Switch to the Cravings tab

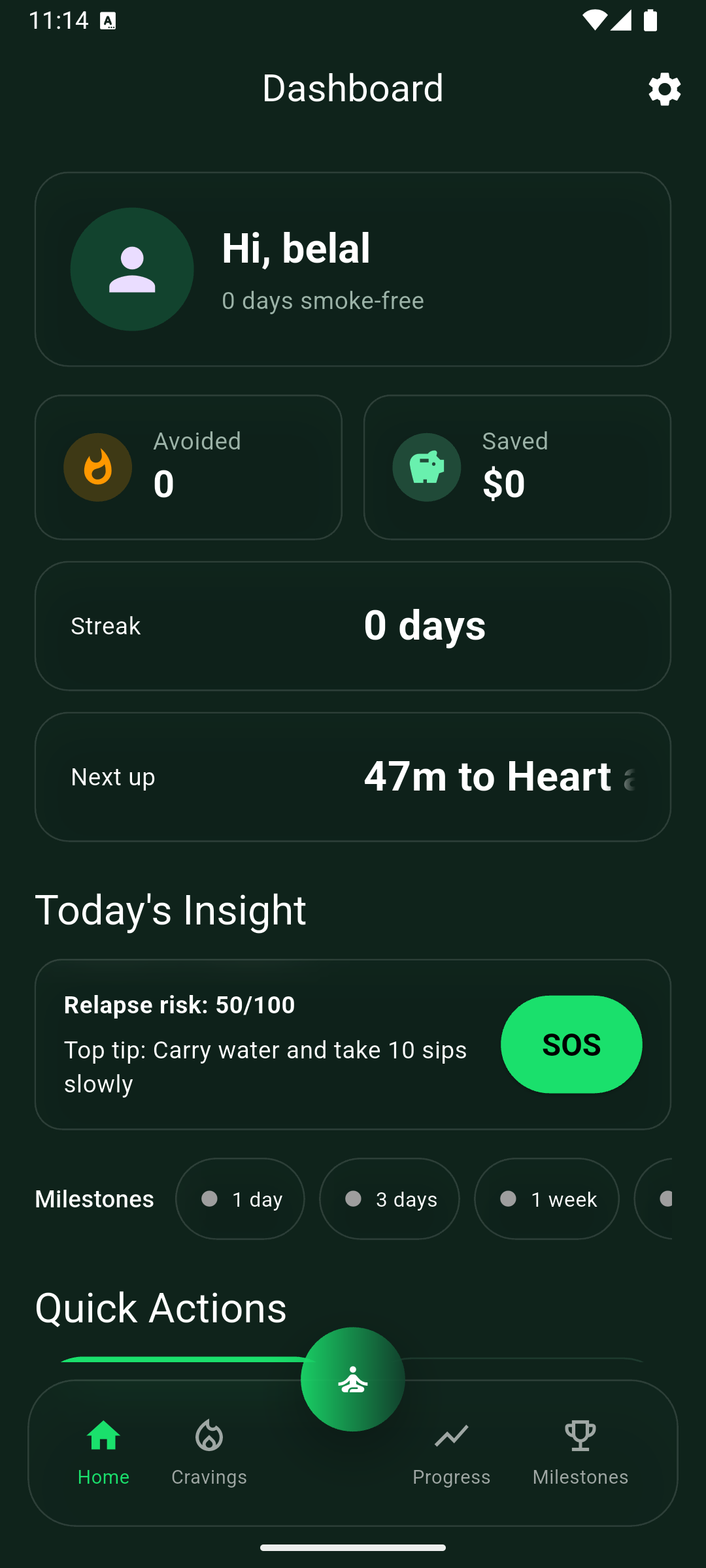209,1453
